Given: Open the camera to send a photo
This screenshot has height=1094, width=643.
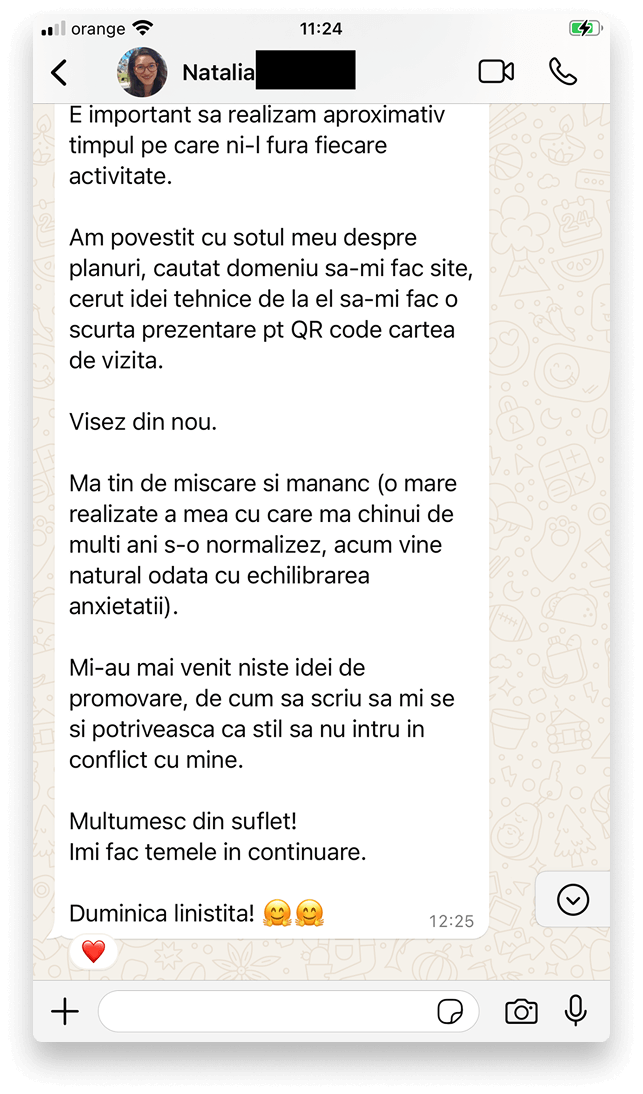Looking at the screenshot, I should coord(521,1012).
